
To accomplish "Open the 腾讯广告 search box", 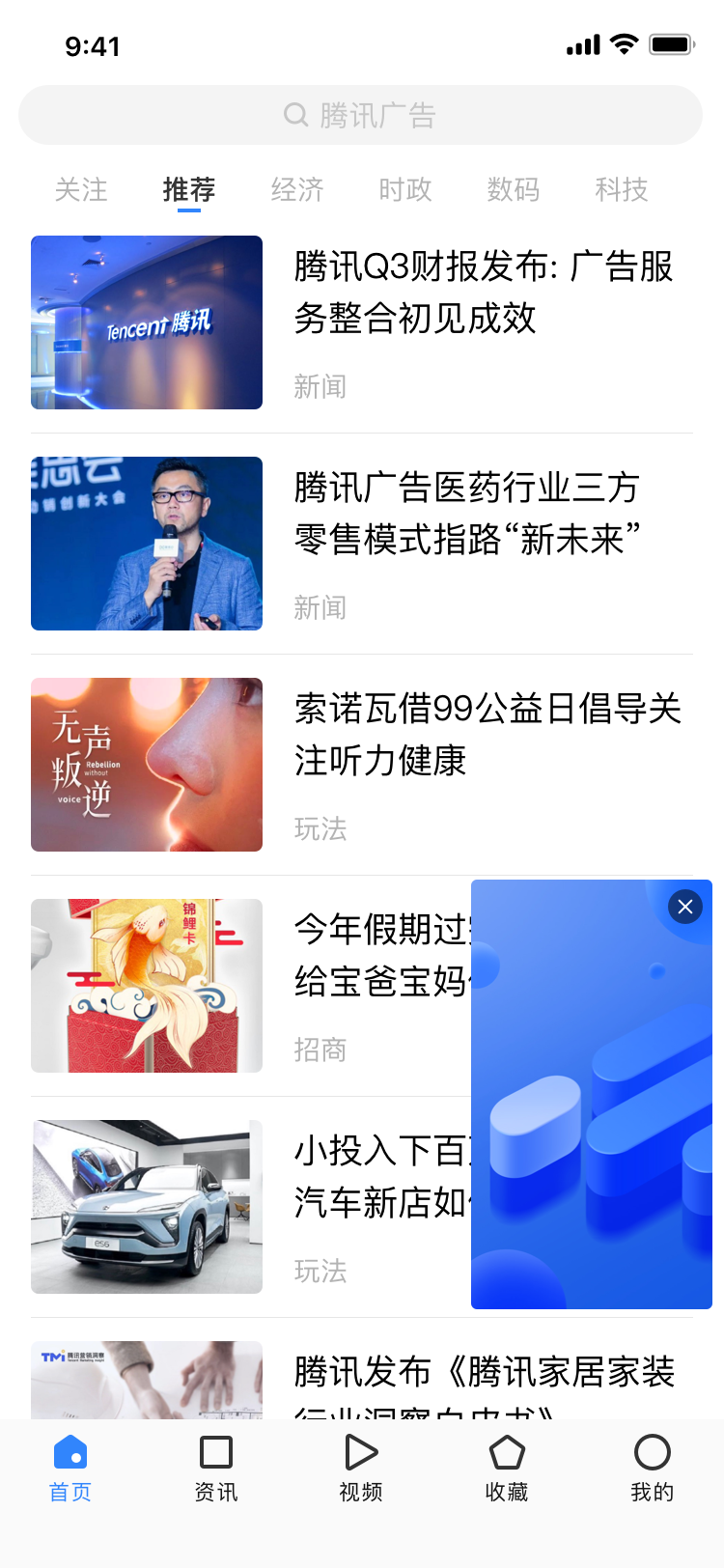I will pos(361,115).
